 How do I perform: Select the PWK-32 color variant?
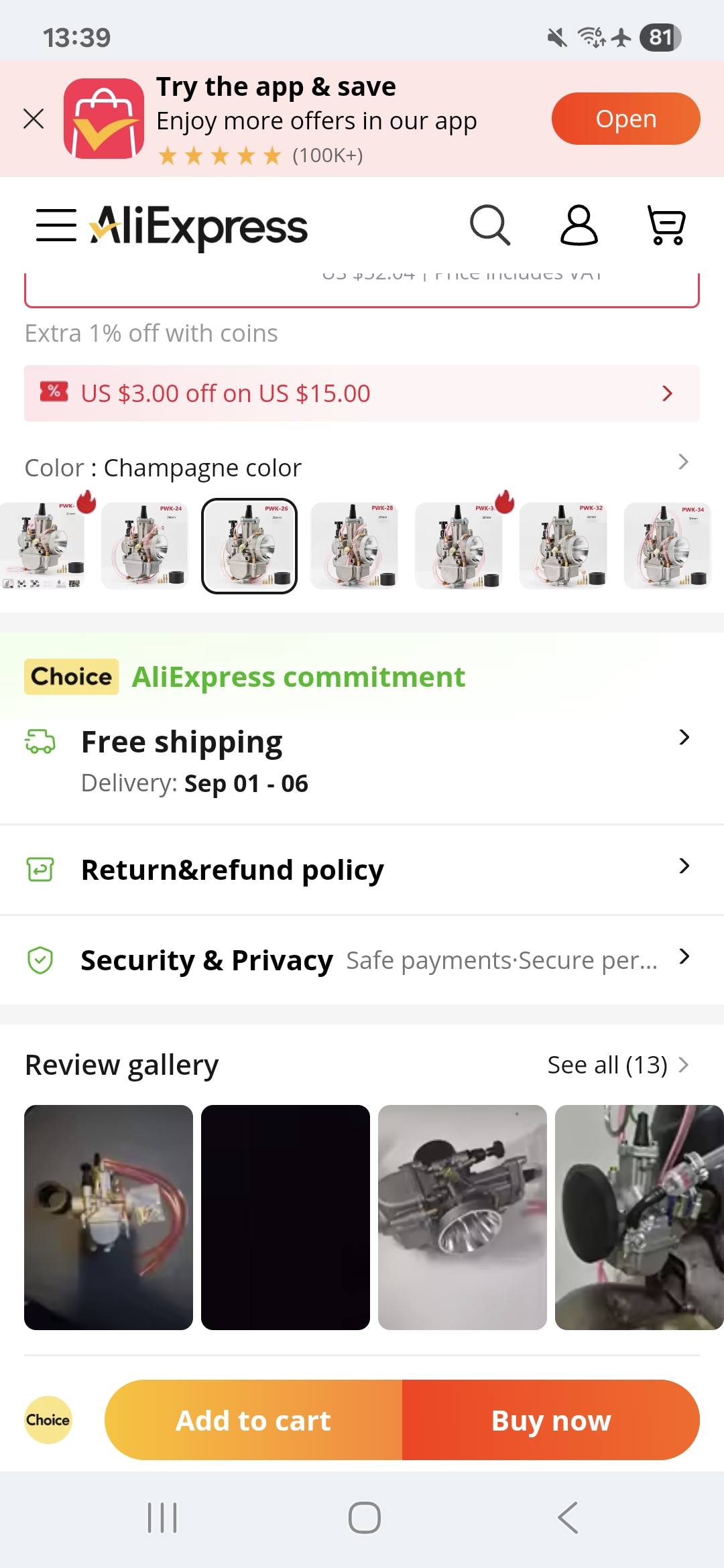click(x=563, y=546)
